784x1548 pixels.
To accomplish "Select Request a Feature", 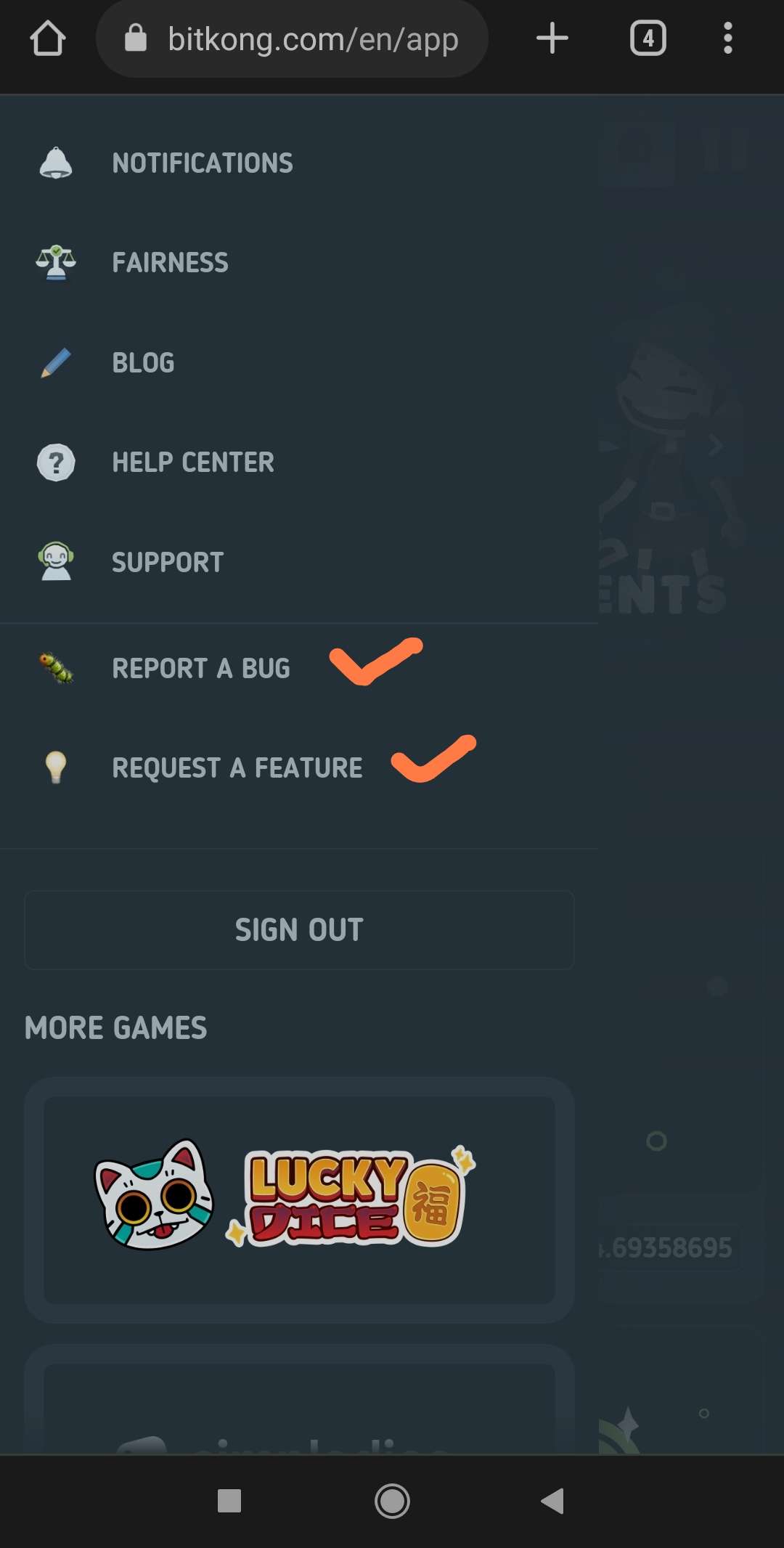I will (237, 767).
